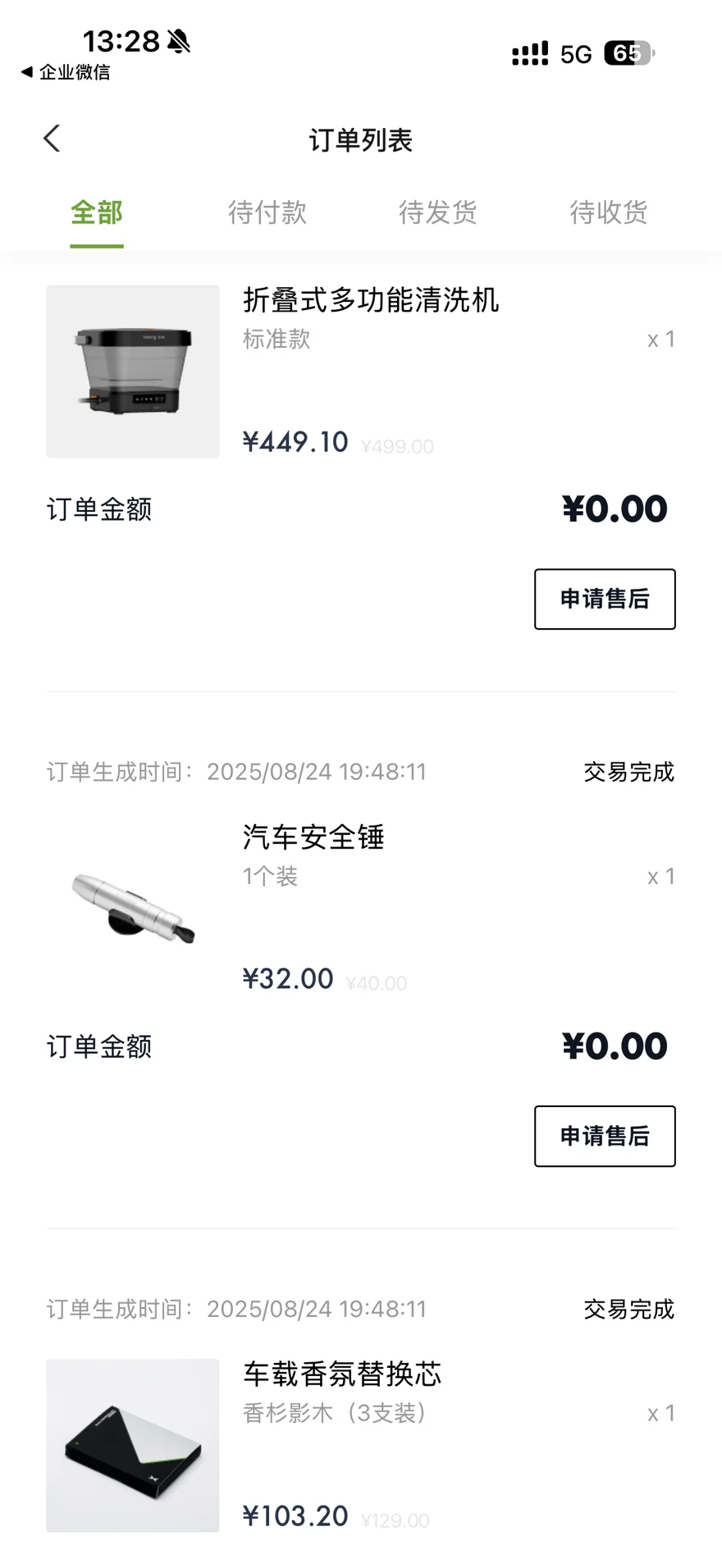Open the 车载香氛替换芯 order item
Image resolution: width=722 pixels, height=1568 pixels.
tap(342, 1374)
